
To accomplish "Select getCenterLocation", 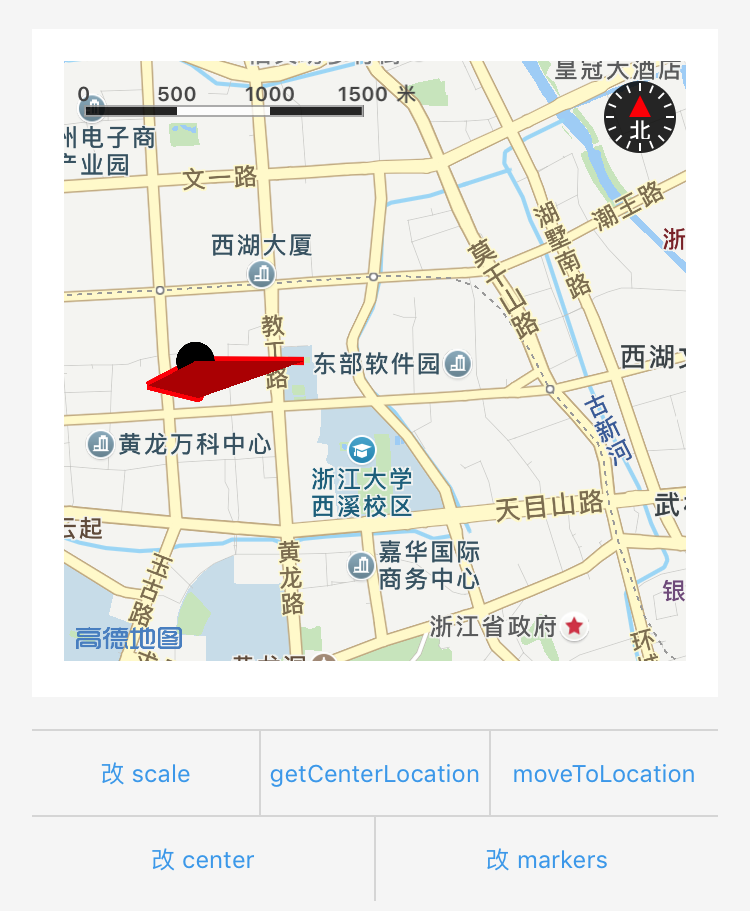I will [375, 774].
